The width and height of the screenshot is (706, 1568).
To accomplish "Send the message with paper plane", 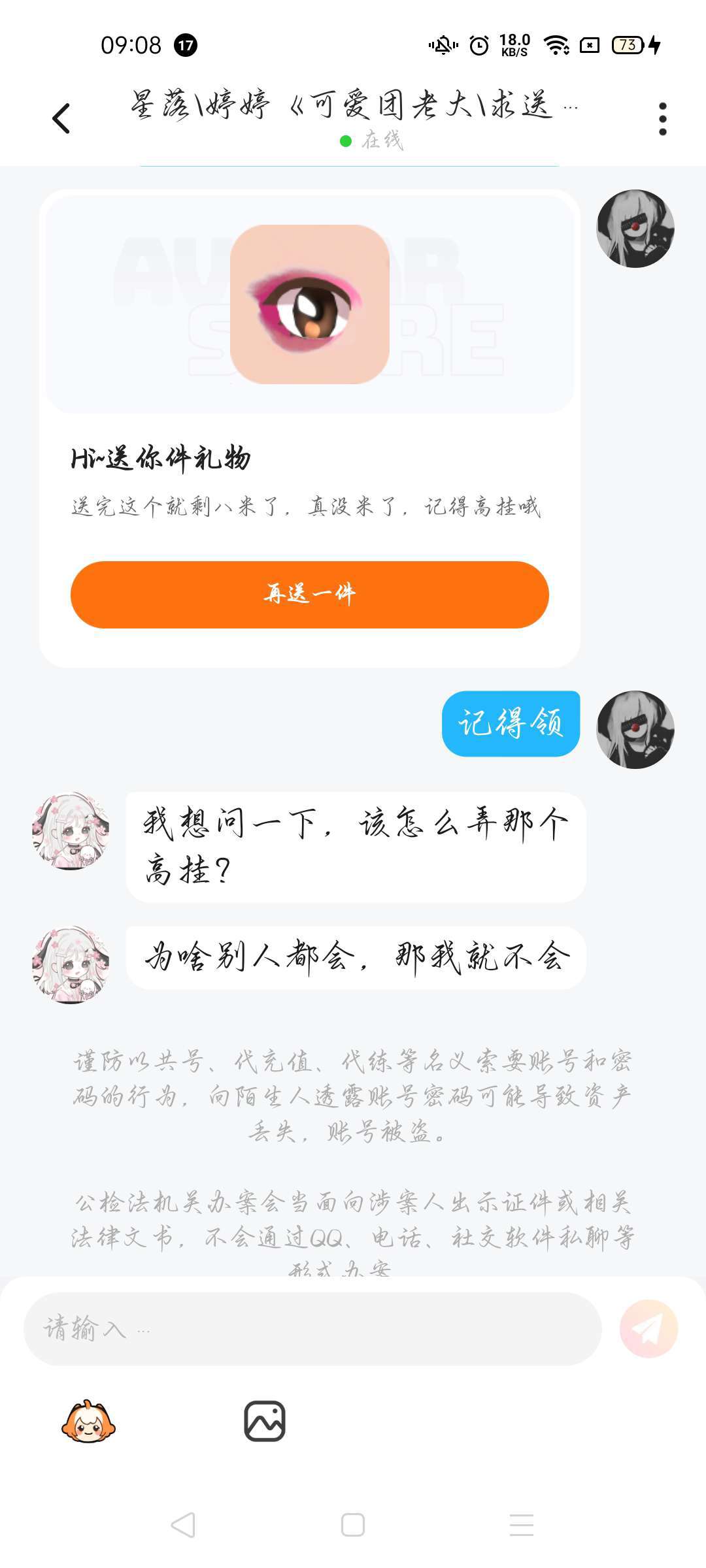I will tap(648, 1329).
